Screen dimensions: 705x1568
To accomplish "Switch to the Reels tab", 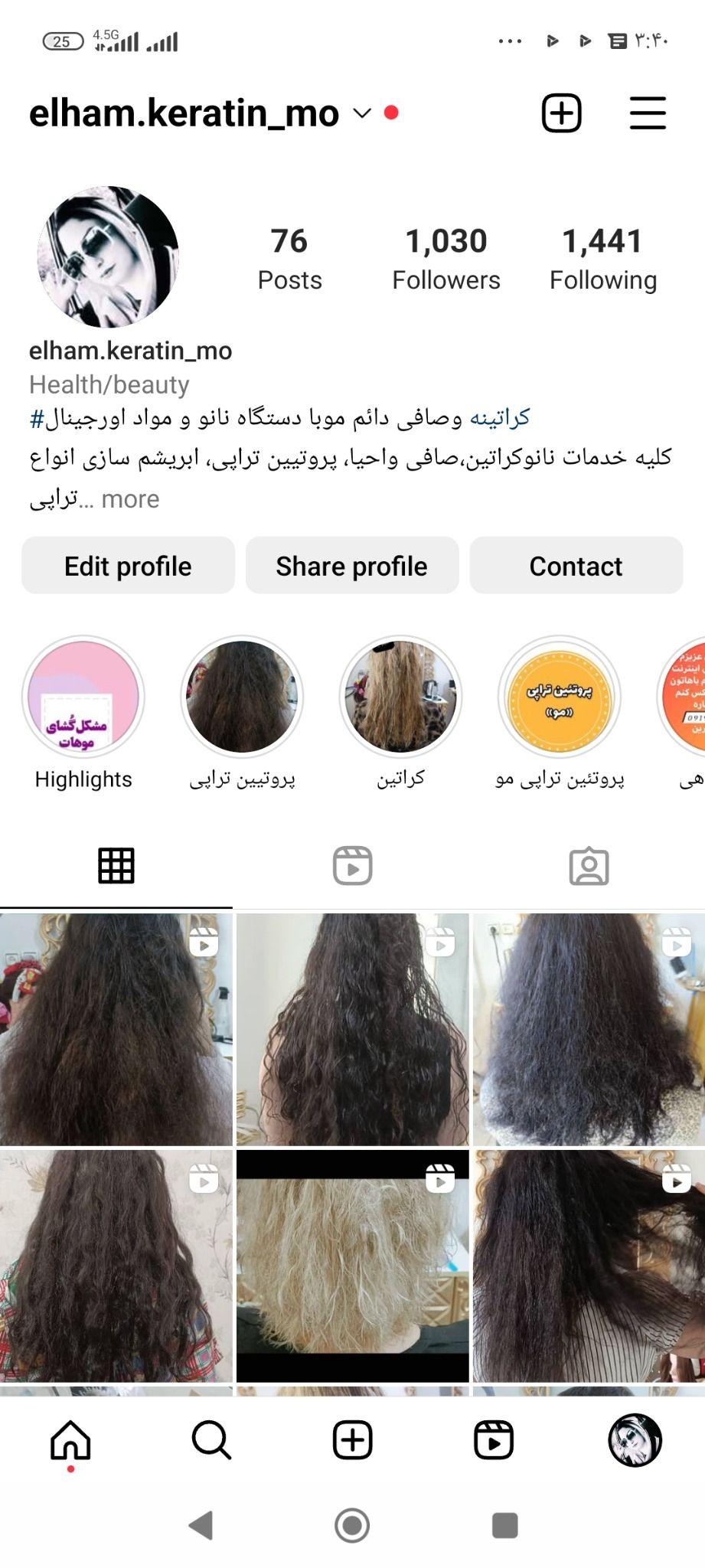I will click(352, 866).
